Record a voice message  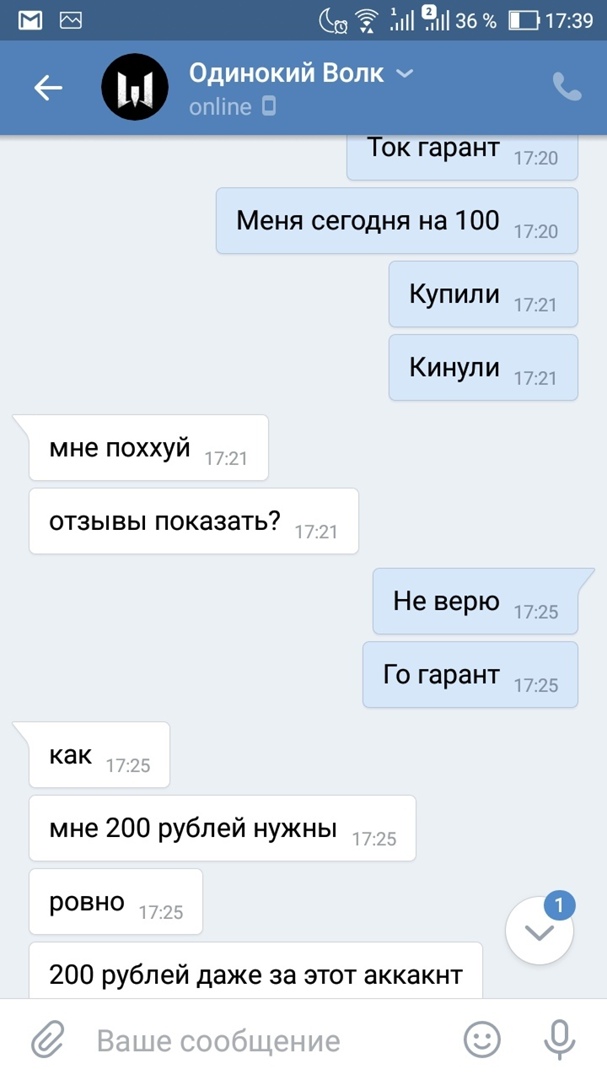click(x=560, y=1041)
